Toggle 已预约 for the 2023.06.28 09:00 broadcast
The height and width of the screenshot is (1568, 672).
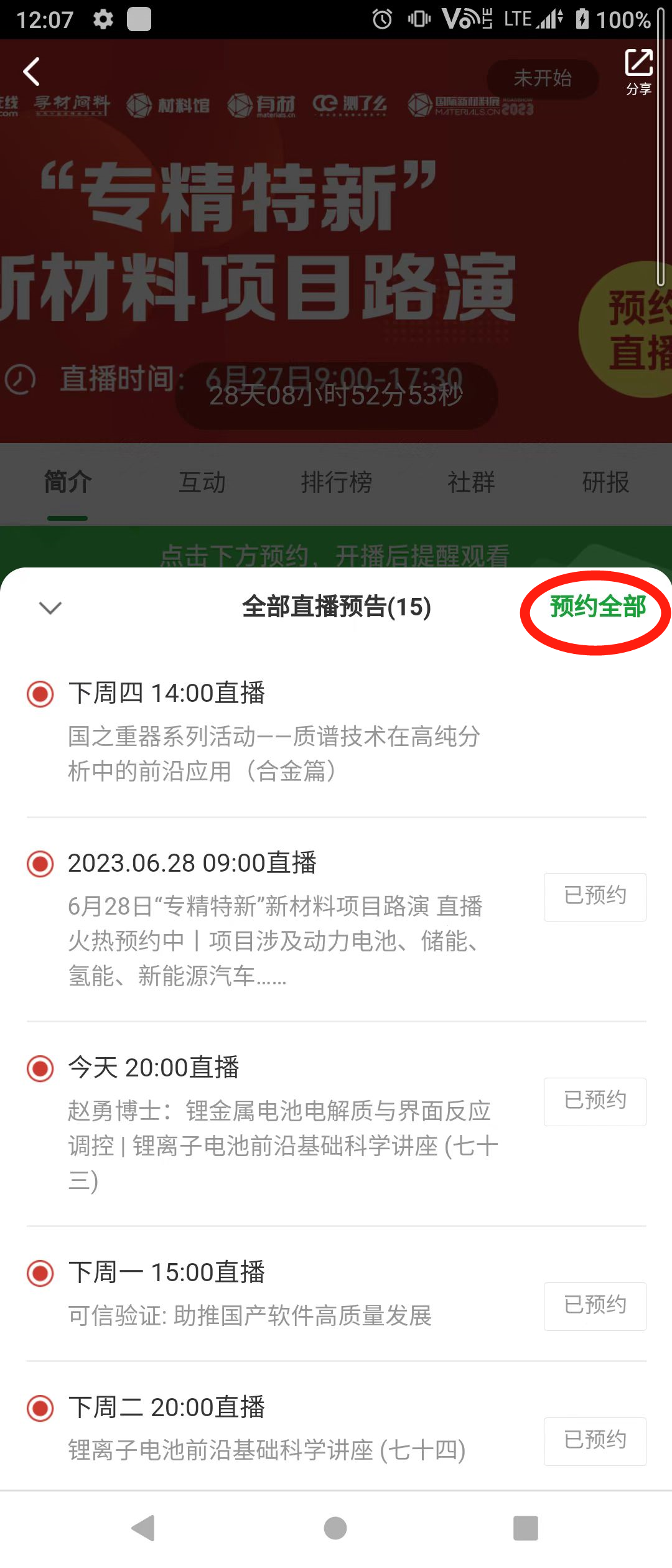tap(595, 897)
